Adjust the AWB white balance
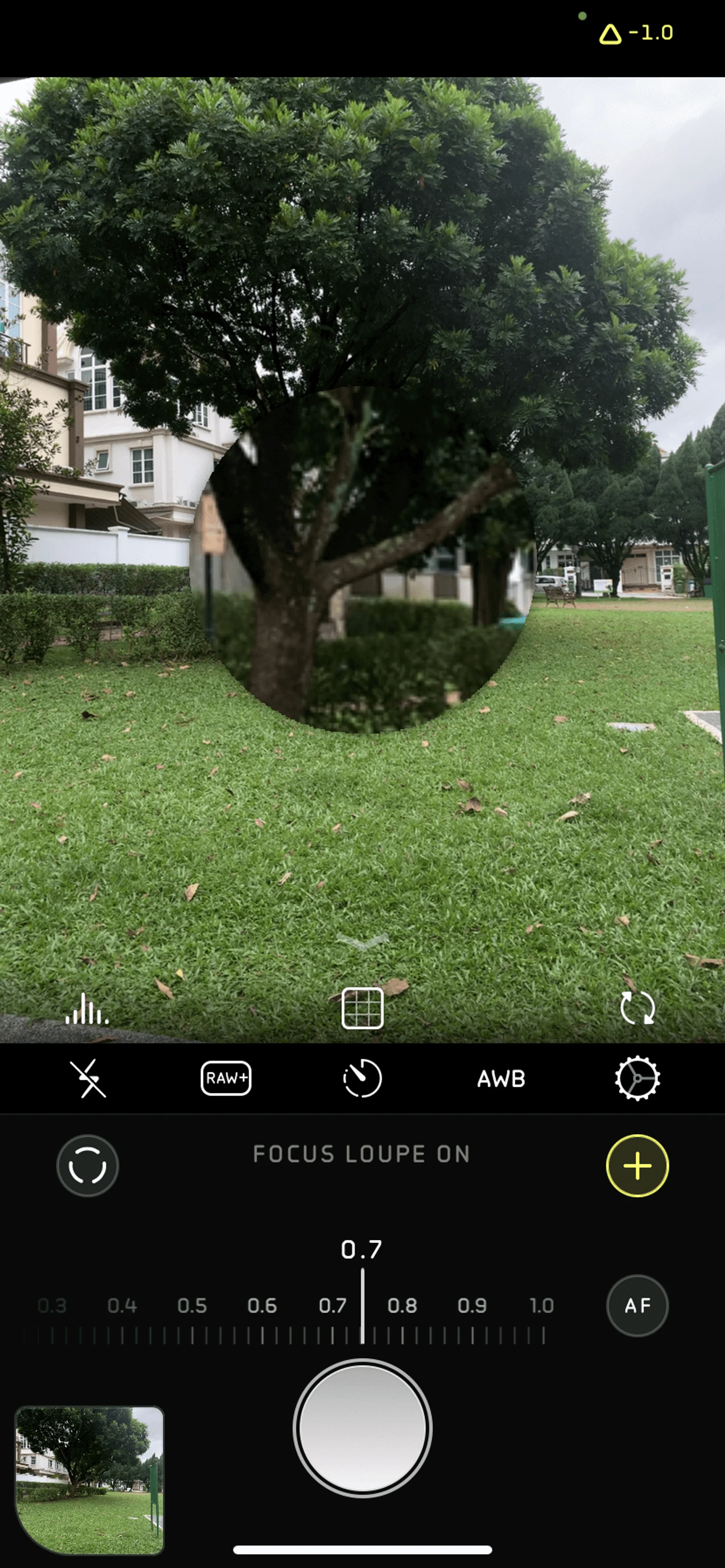The height and width of the screenshot is (1568, 725). point(501,1079)
